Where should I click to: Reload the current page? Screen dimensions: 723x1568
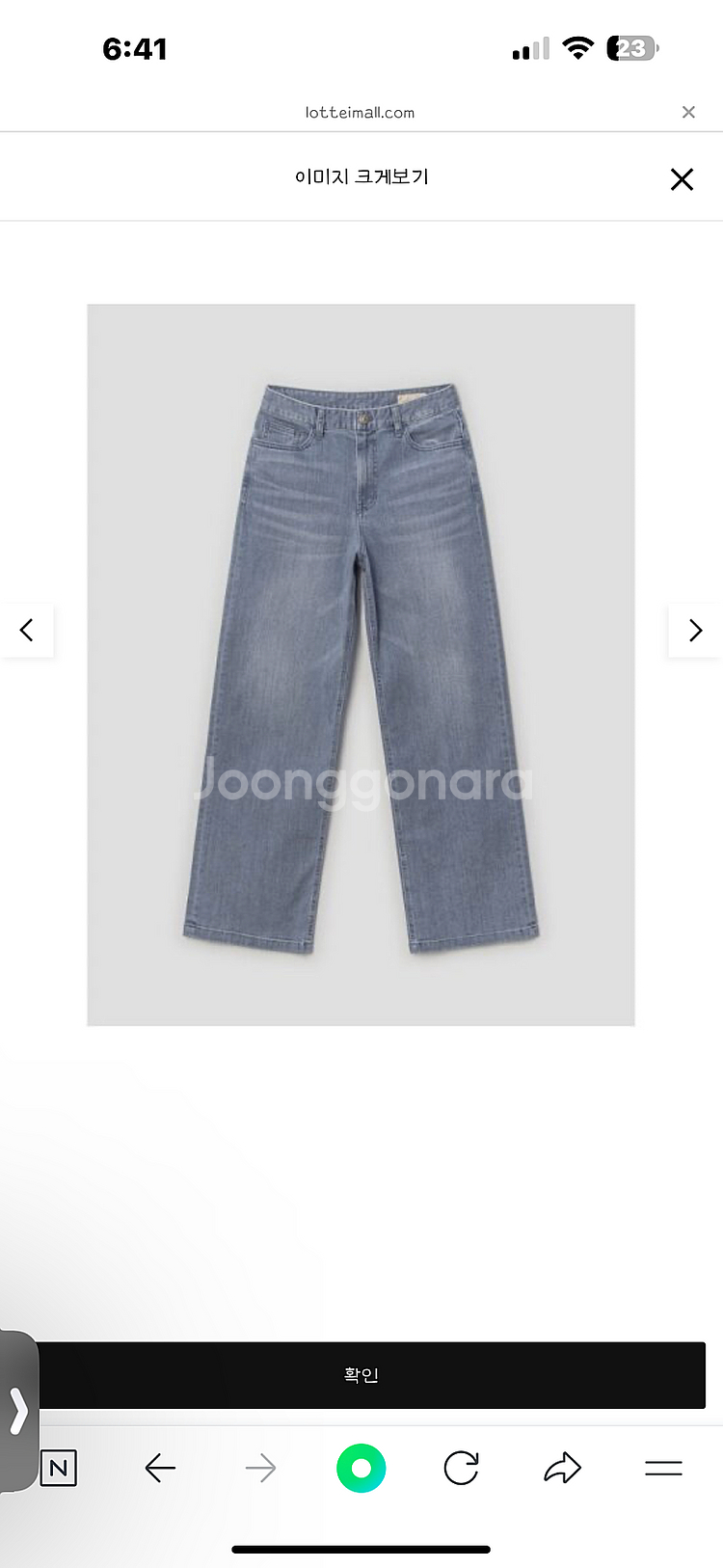point(461,1469)
